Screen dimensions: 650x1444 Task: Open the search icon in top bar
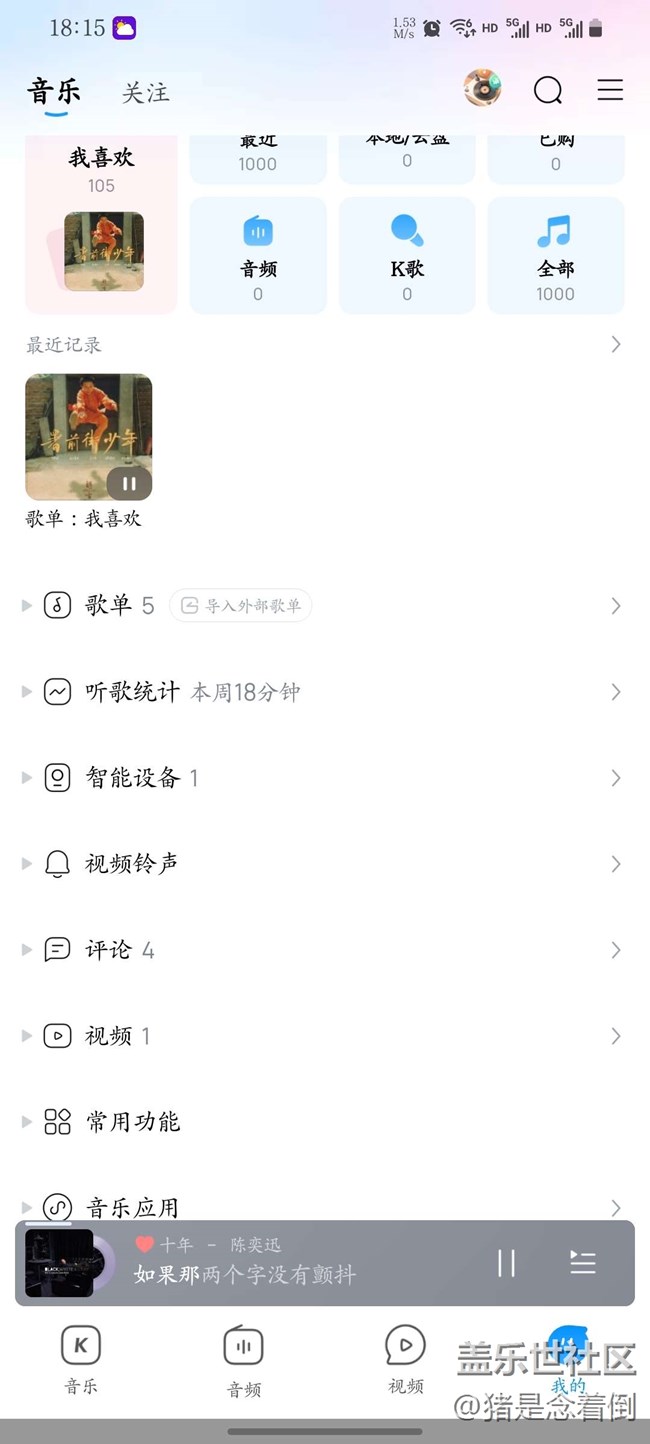click(x=548, y=91)
